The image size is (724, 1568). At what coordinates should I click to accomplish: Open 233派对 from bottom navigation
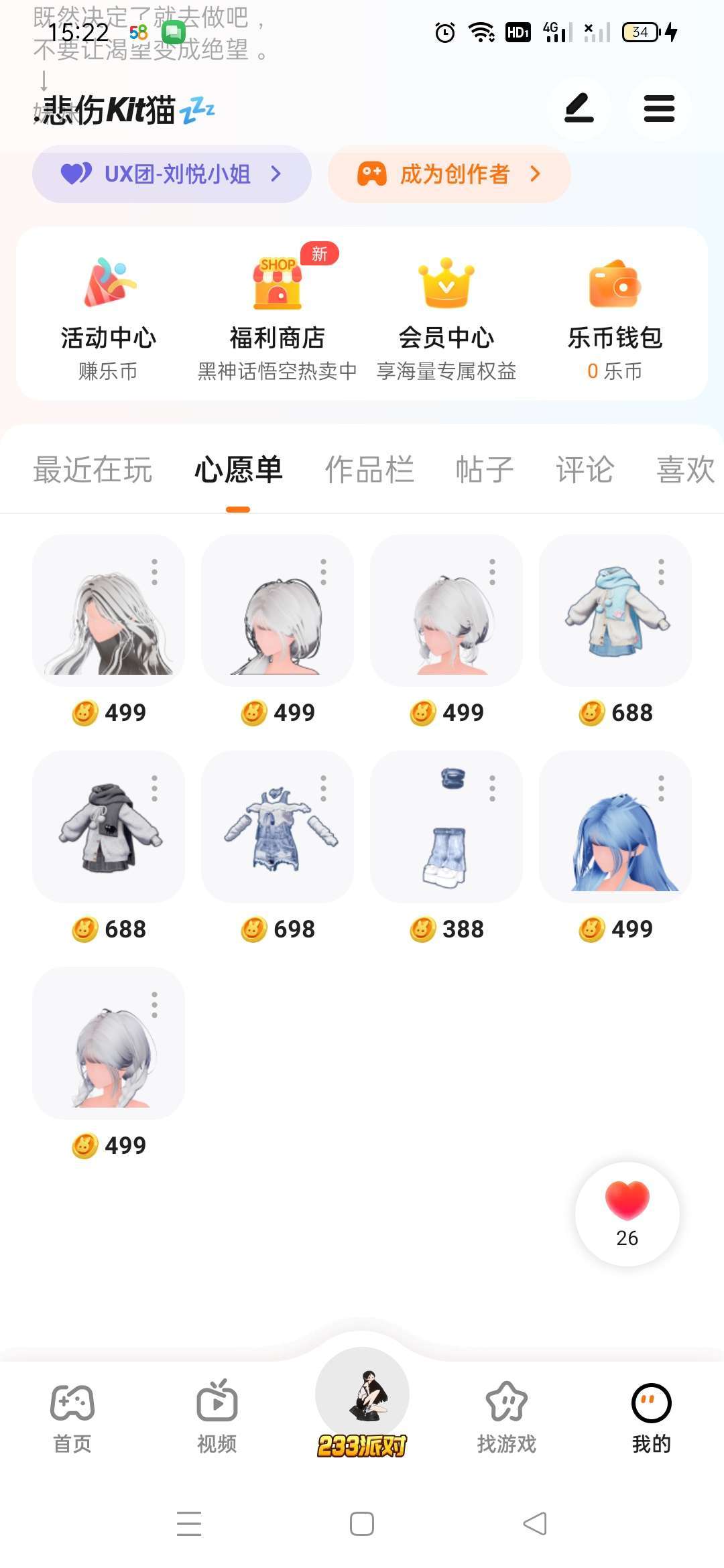click(362, 1407)
